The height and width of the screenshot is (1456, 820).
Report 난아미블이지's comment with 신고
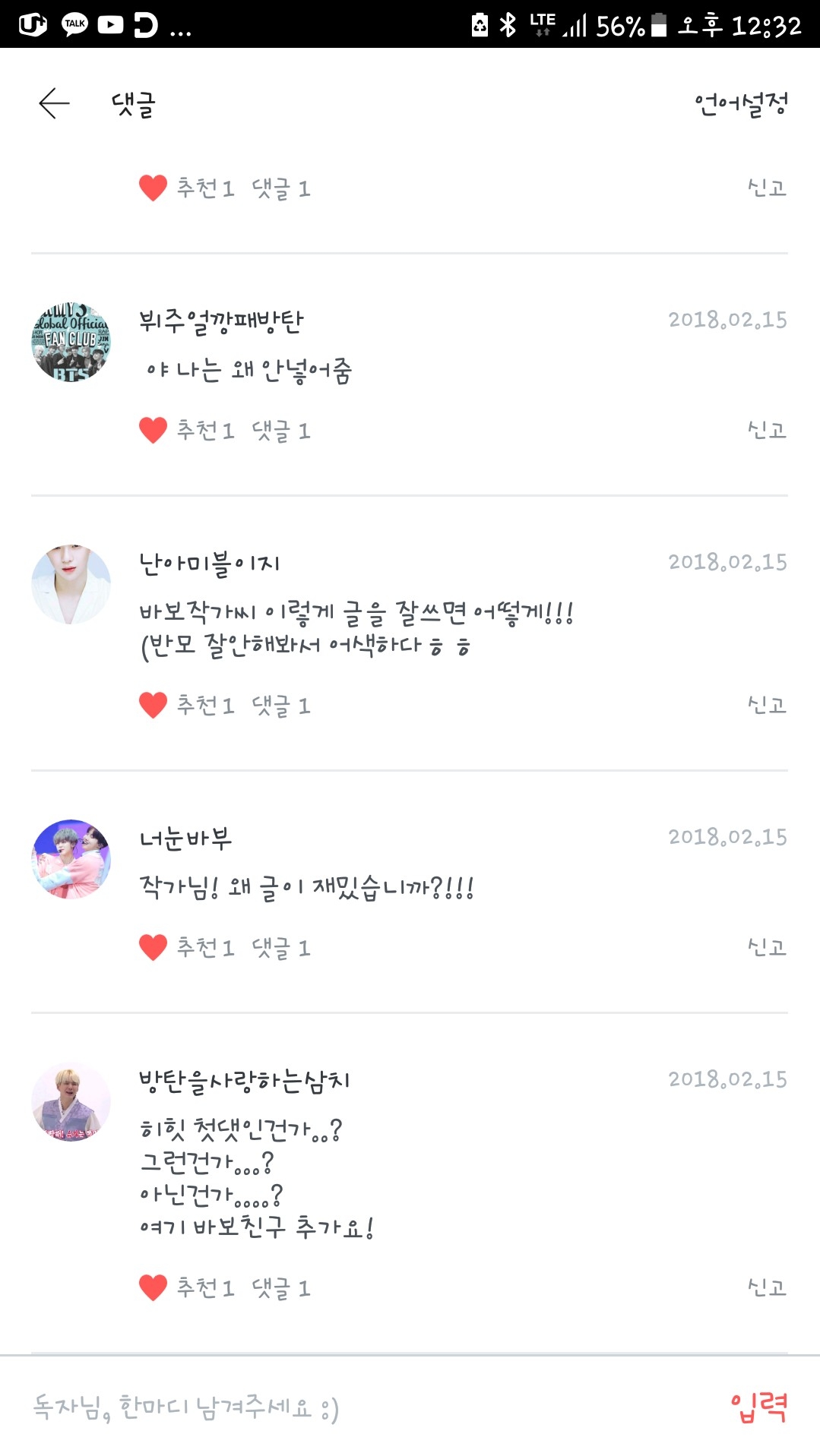point(766,706)
